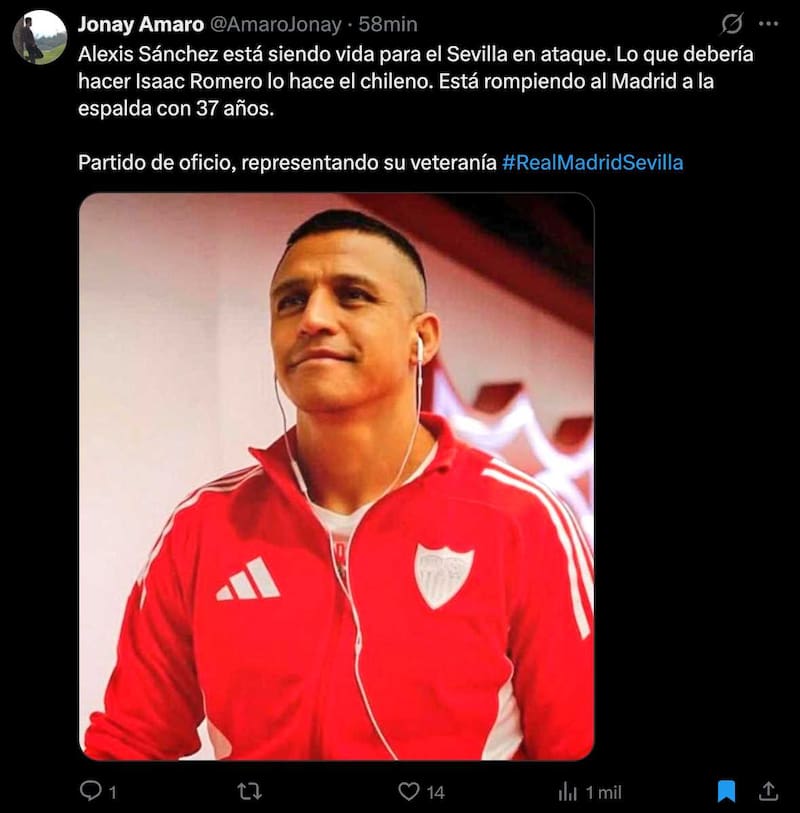Open the Jonay Amaro name link
Image resolution: width=800 pixels, height=813 pixels.
click(x=140, y=23)
